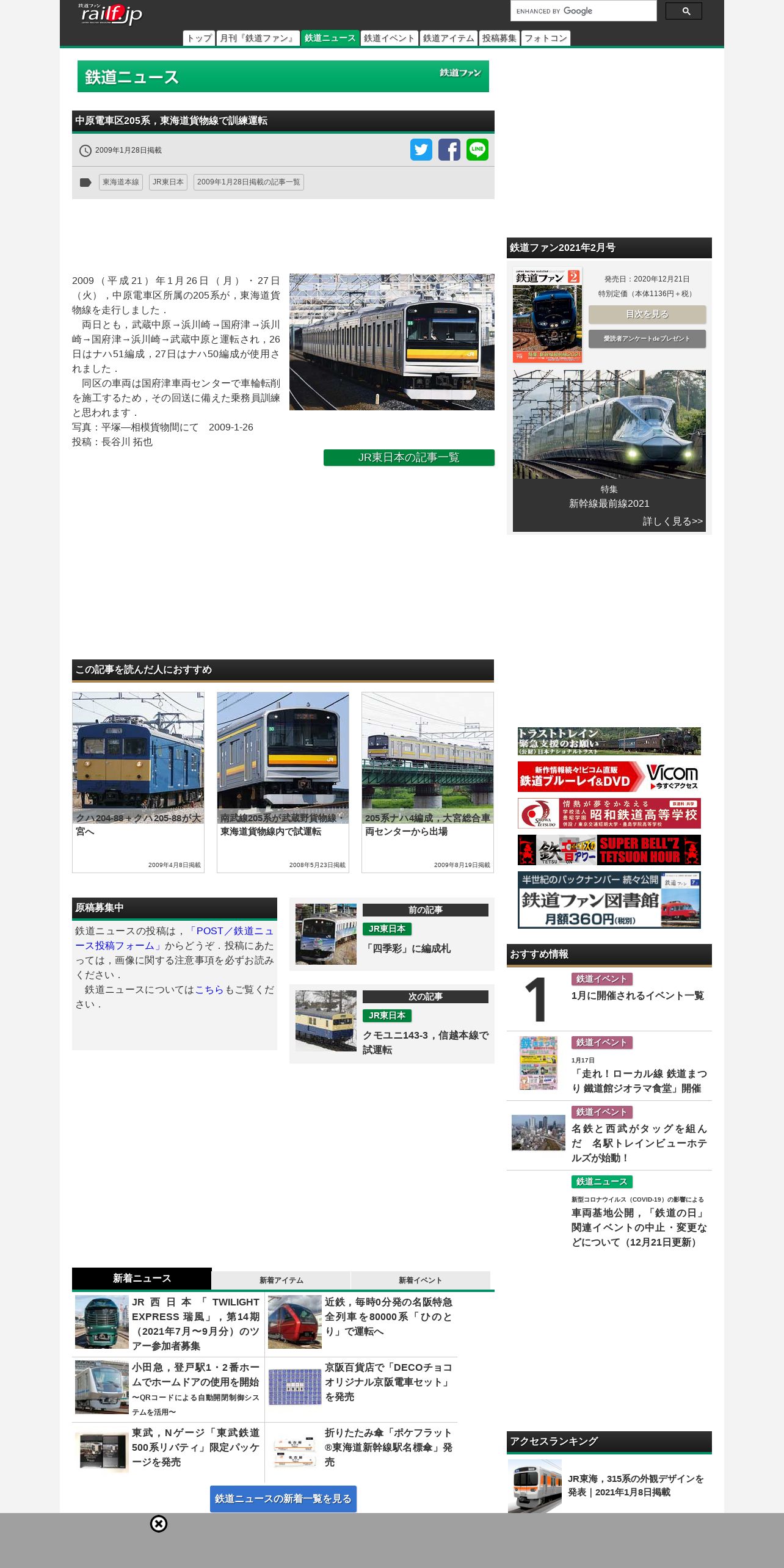The width and height of the screenshot is (784, 1568).
Task: Select the 東海道本線 tag
Action: [121, 182]
